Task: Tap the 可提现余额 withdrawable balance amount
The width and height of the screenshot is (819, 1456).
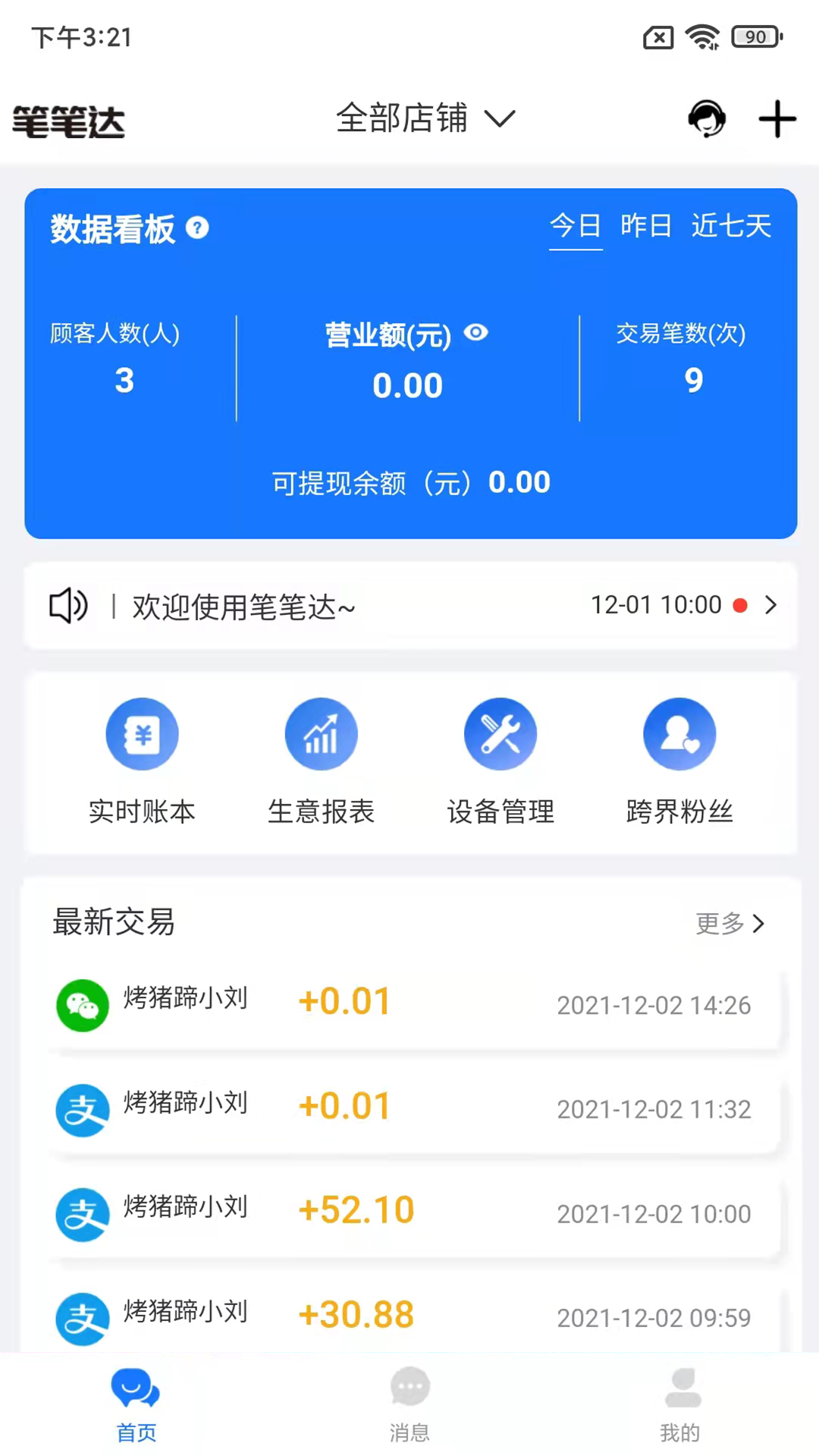Action: 519,482
